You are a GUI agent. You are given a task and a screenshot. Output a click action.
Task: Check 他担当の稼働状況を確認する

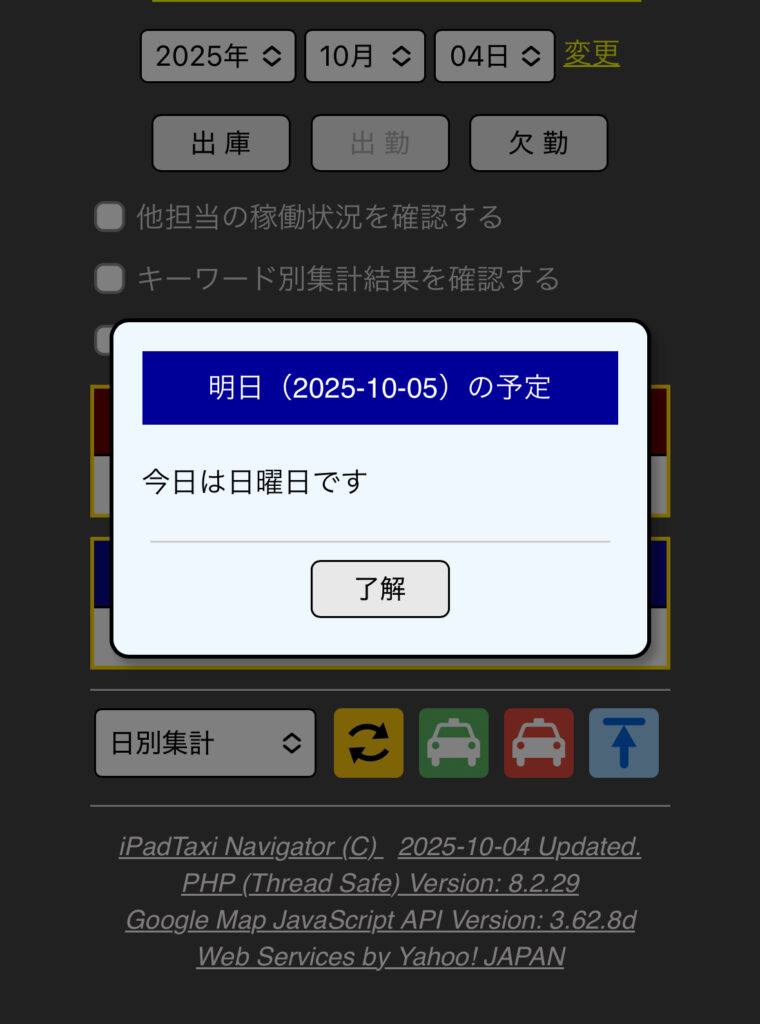tap(109, 217)
